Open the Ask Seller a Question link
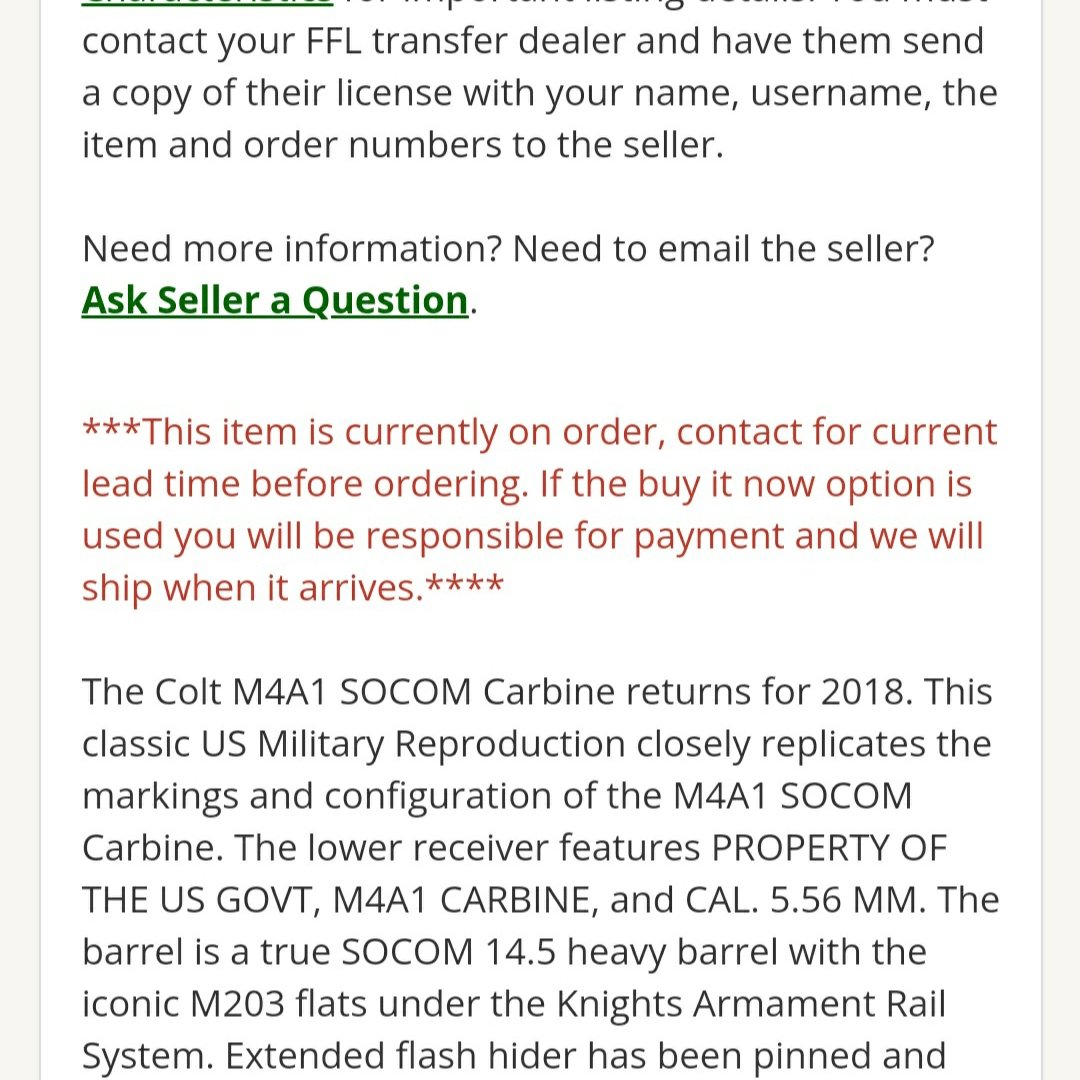Viewport: 1080px width, 1080px height. (x=275, y=300)
